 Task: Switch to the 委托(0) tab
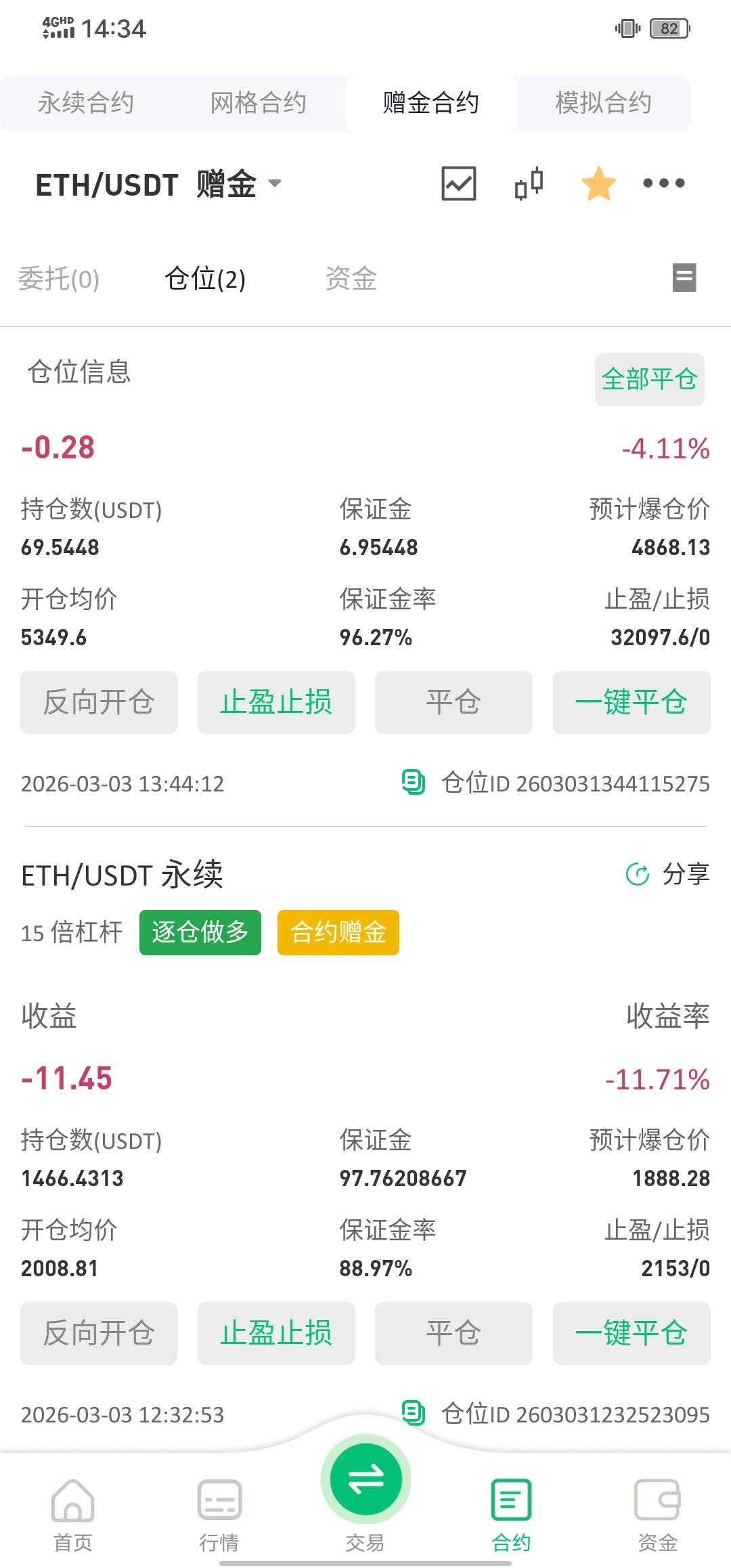pos(59,279)
